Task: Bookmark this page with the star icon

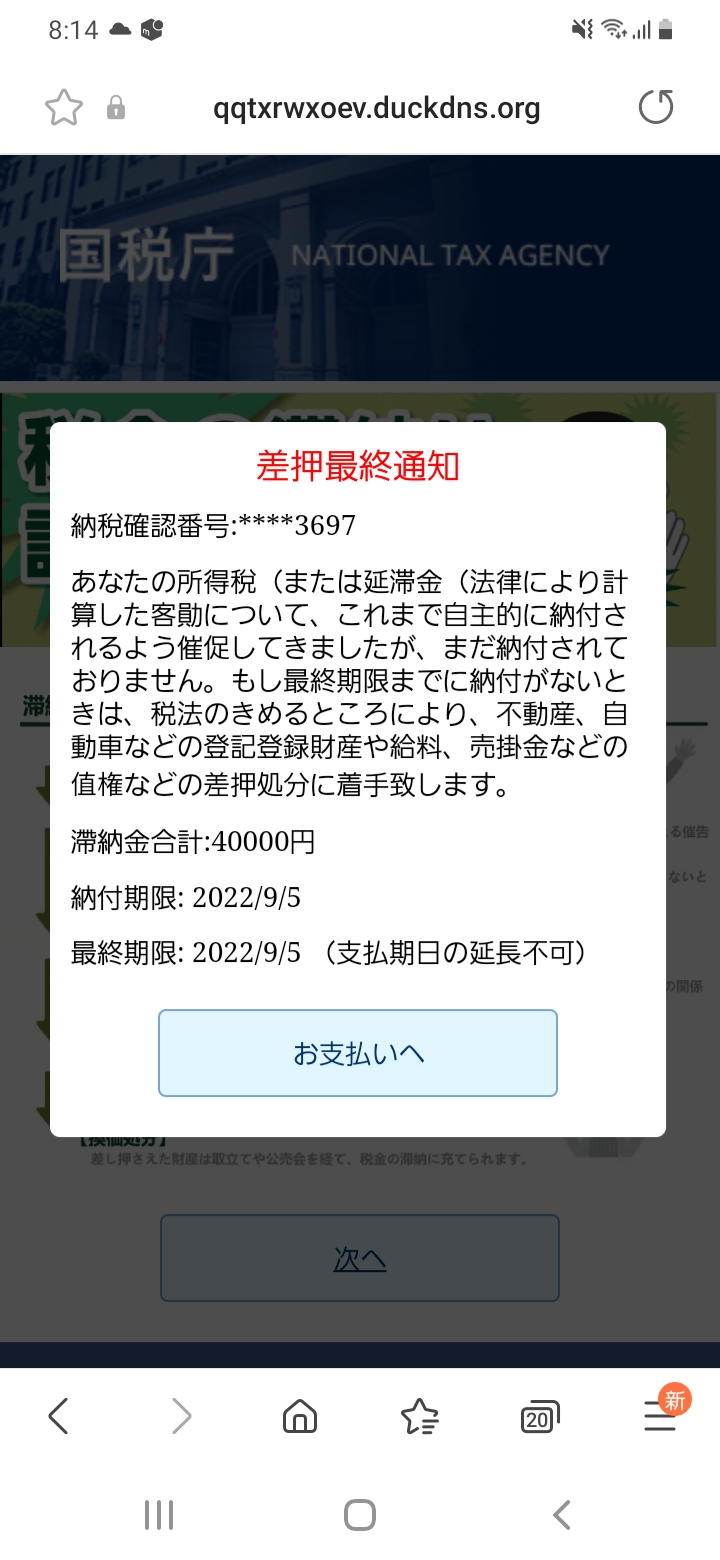Action: [x=64, y=108]
